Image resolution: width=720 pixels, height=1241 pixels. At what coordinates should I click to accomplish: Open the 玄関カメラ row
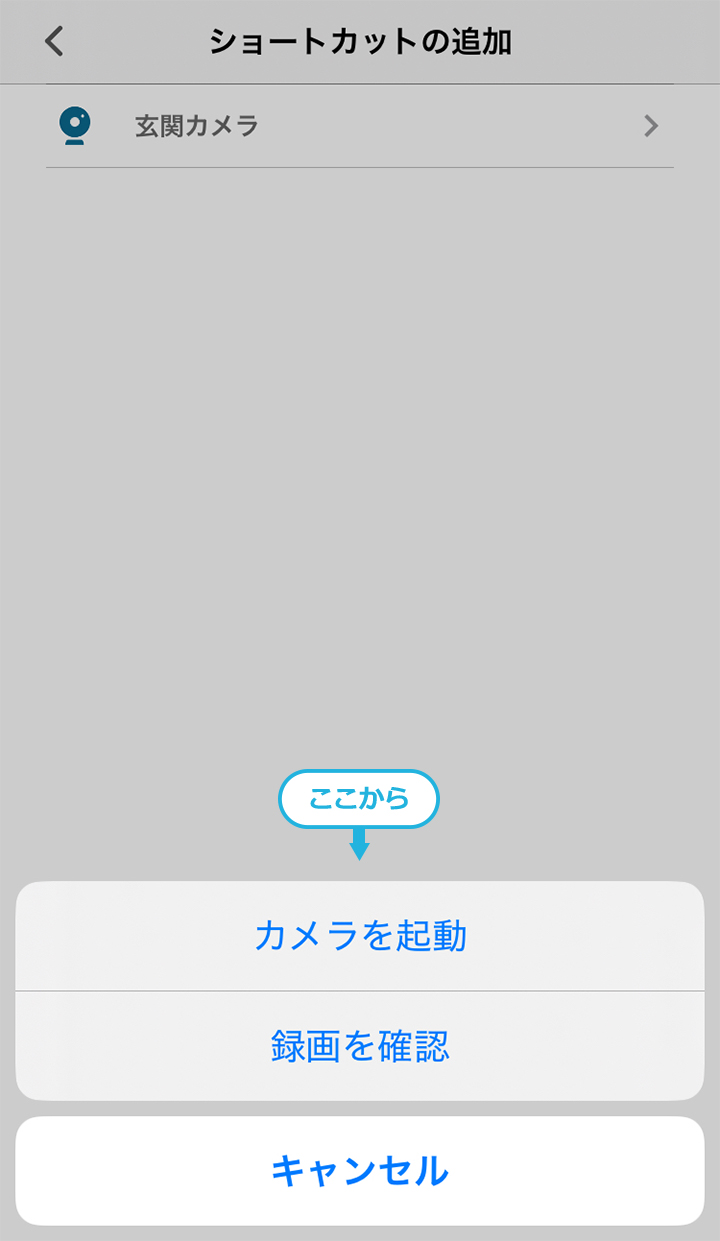coord(360,126)
